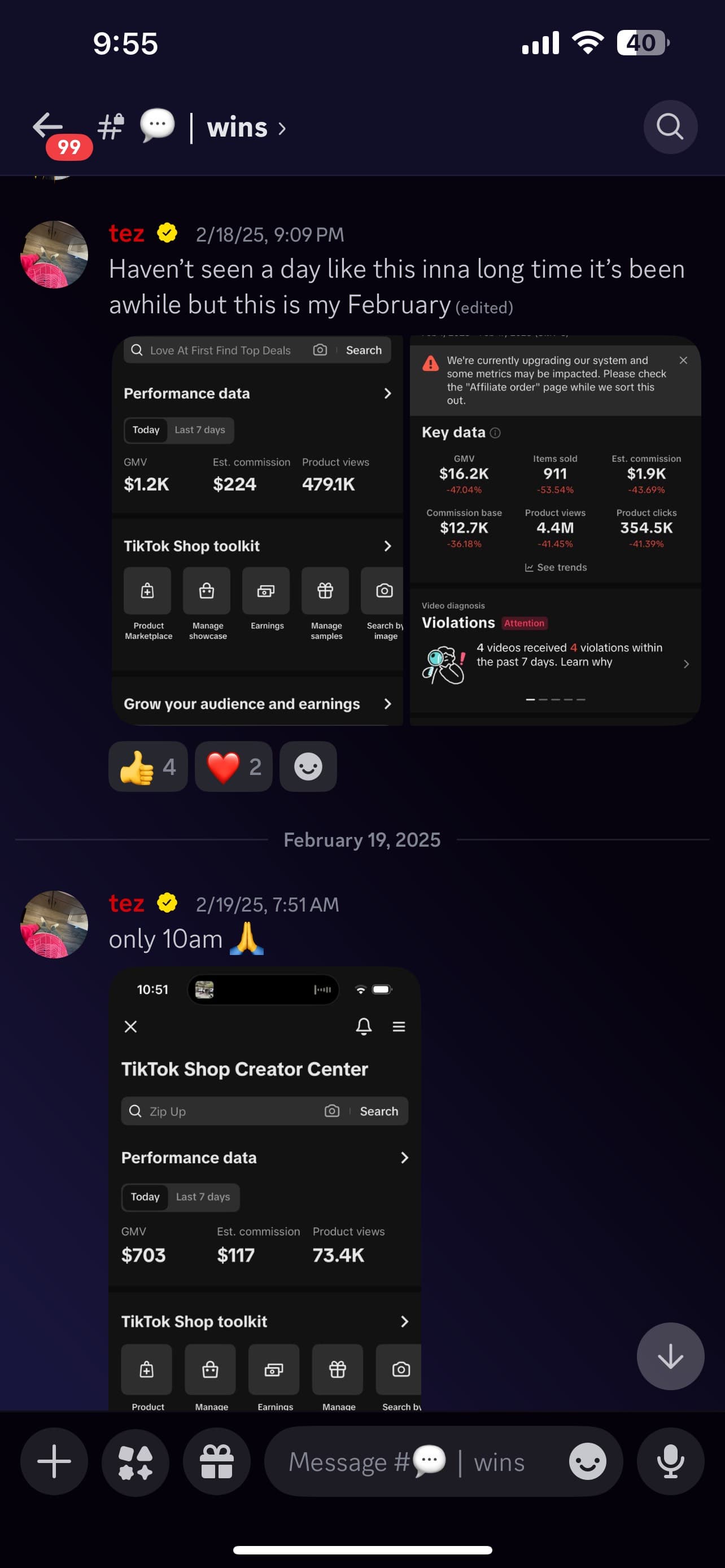Jump to the latest messages

[670, 1356]
